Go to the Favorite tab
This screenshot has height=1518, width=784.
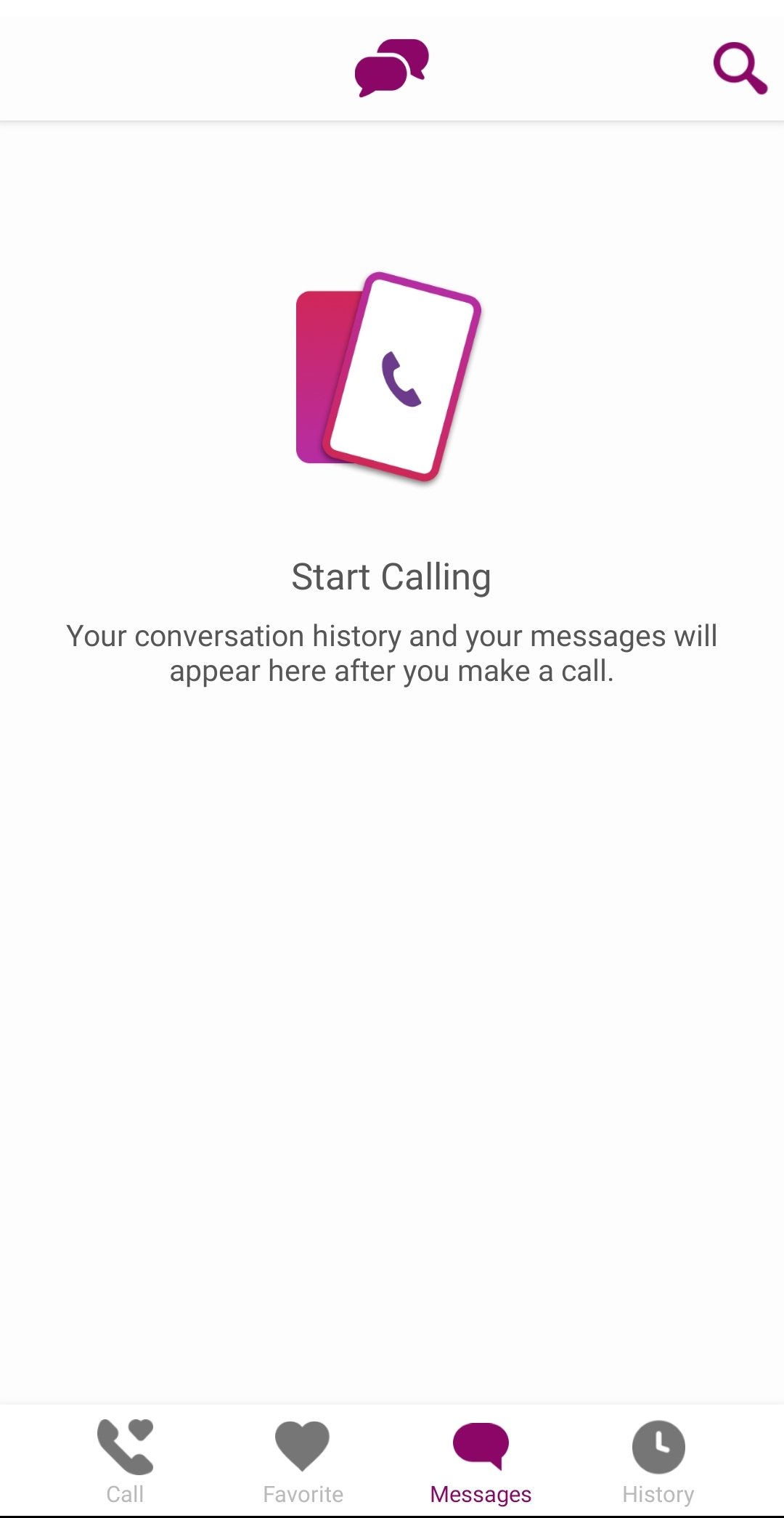pyautogui.click(x=303, y=1460)
